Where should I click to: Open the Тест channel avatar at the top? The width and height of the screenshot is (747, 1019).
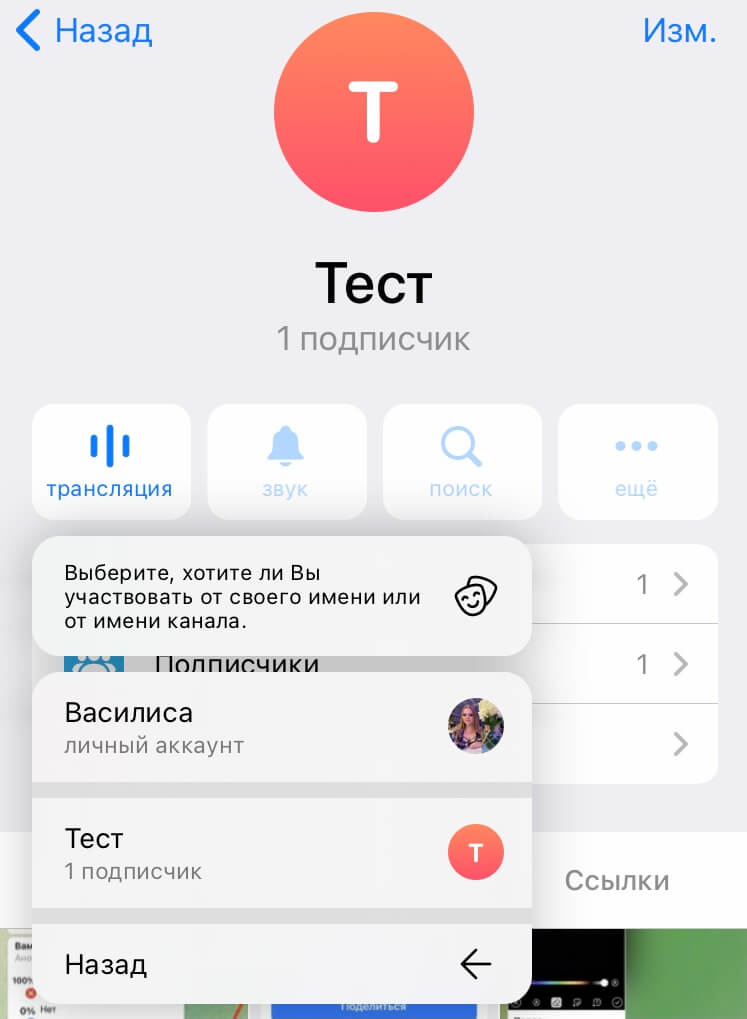pyautogui.click(x=374, y=112)
